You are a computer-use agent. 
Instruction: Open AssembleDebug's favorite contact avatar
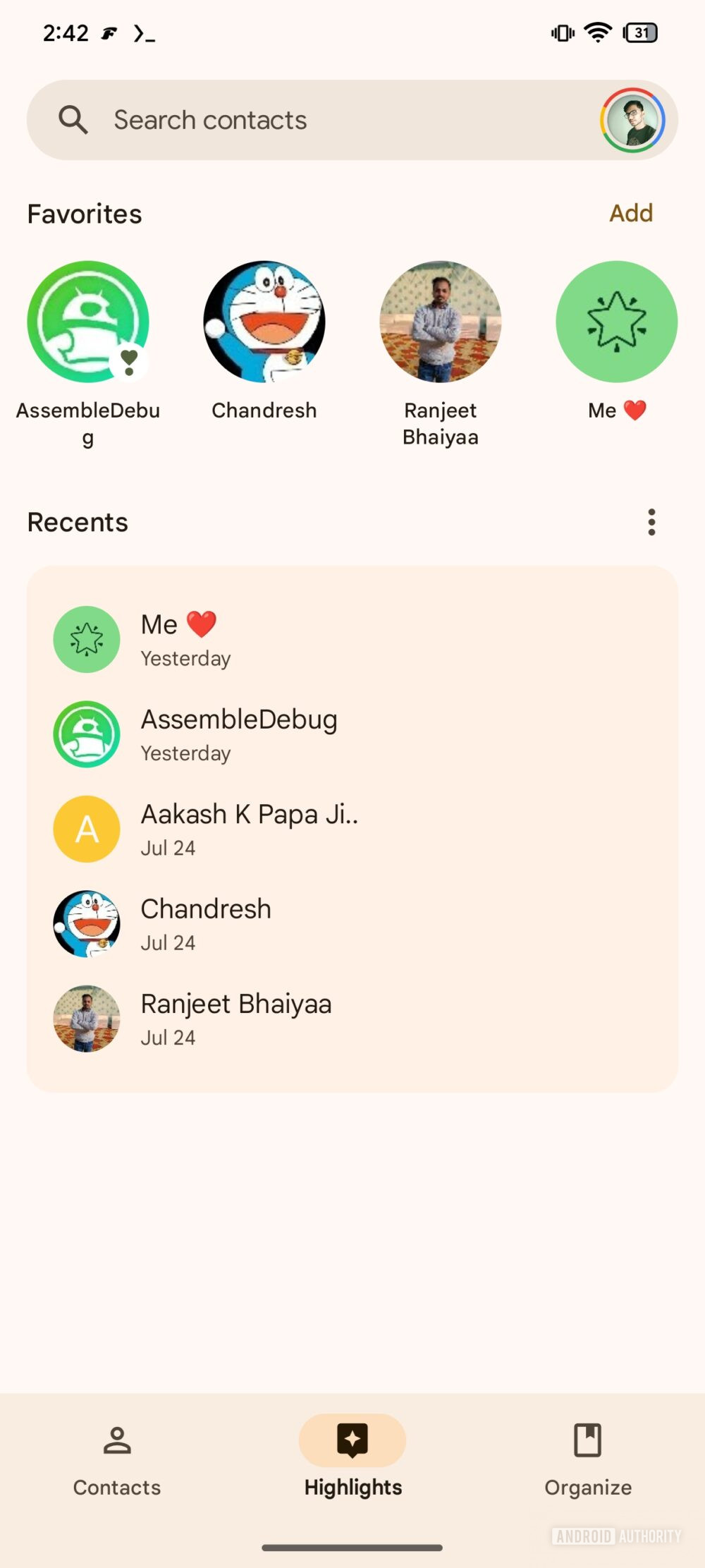point(87,321)
